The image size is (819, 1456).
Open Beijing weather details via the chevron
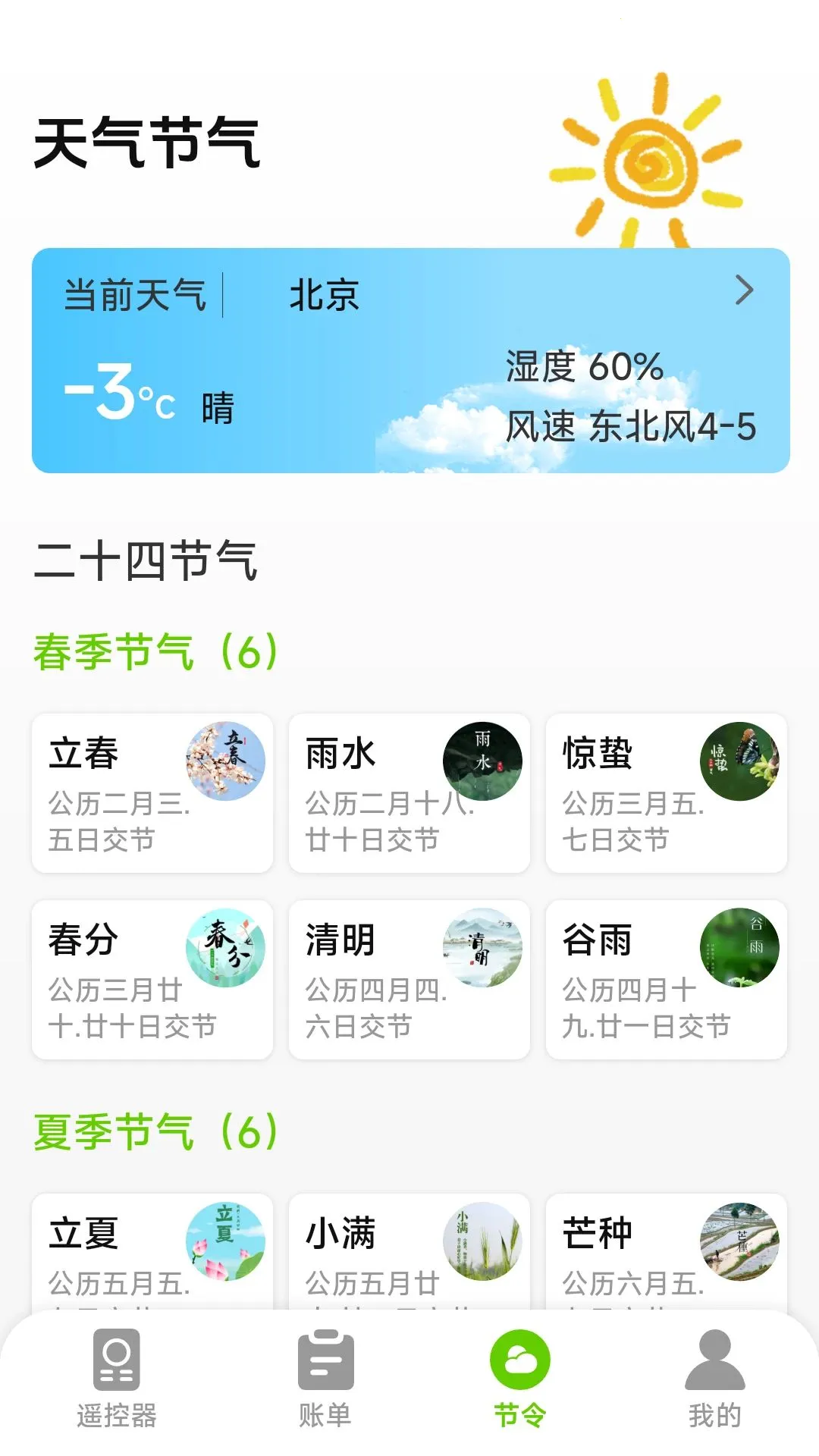coord(745,290)
